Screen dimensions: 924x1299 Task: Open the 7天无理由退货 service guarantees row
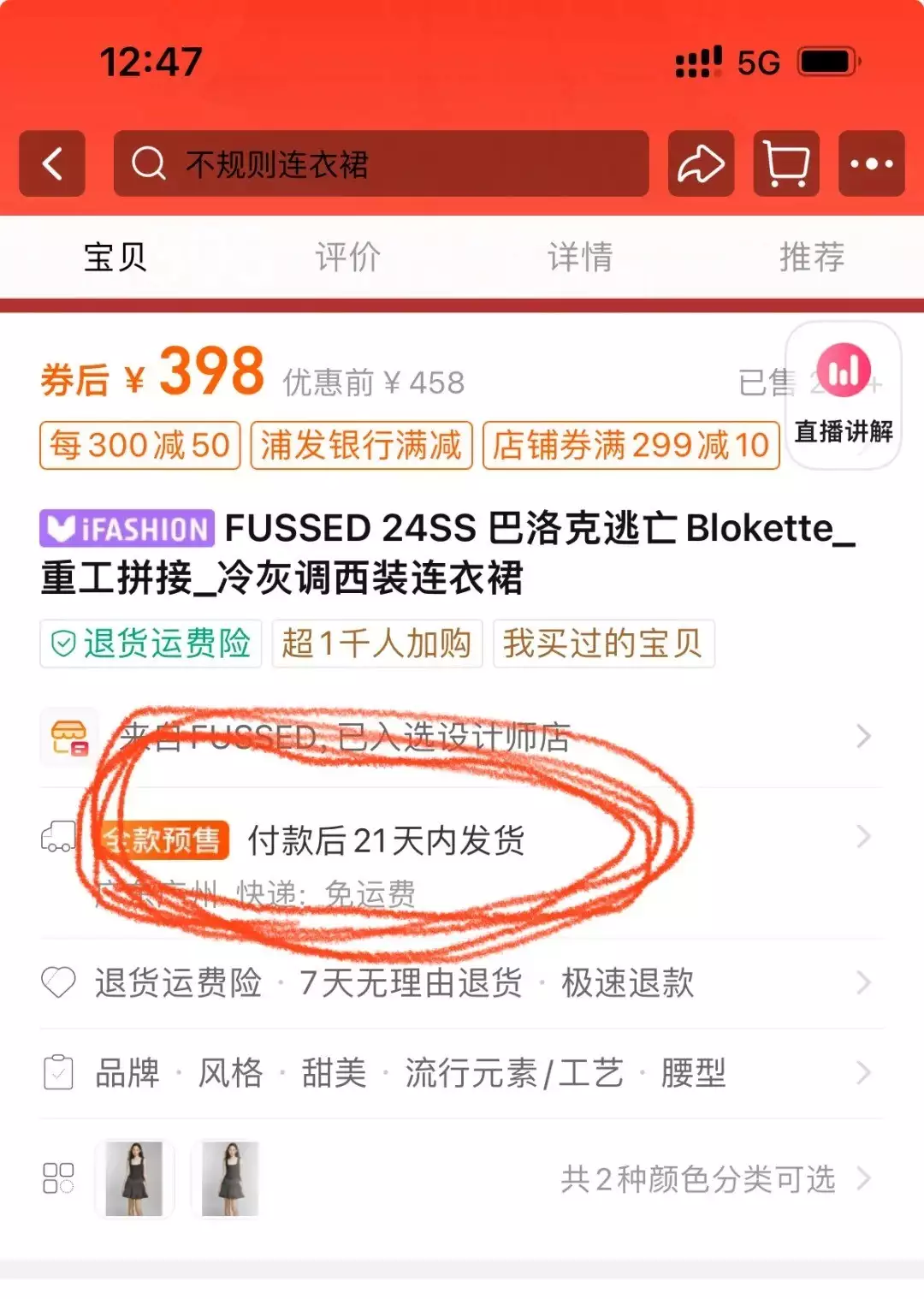(462, 982)
